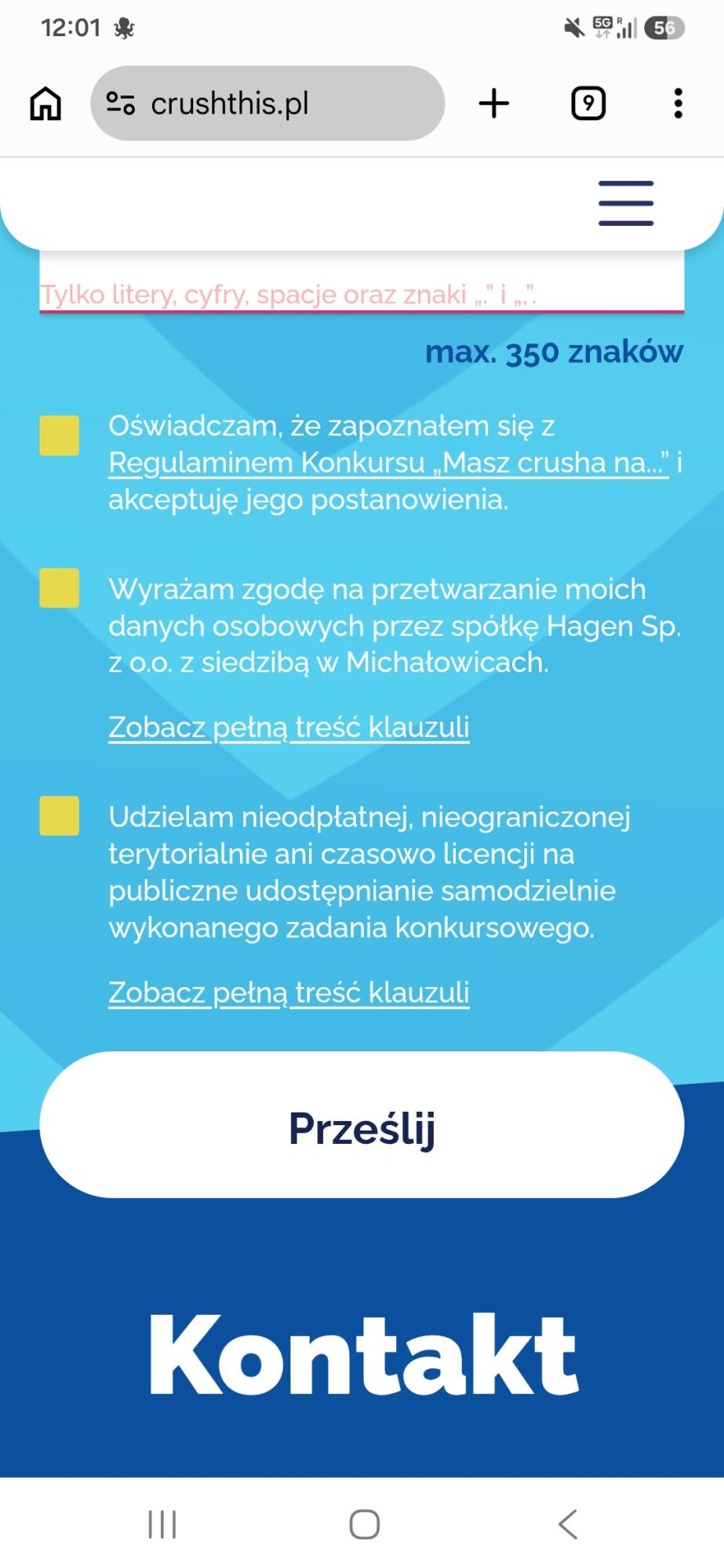The width and height of the screenshot is (724, 1568).
Task: Submit the form with Prześlij
Action: [x=362, y=1124]
